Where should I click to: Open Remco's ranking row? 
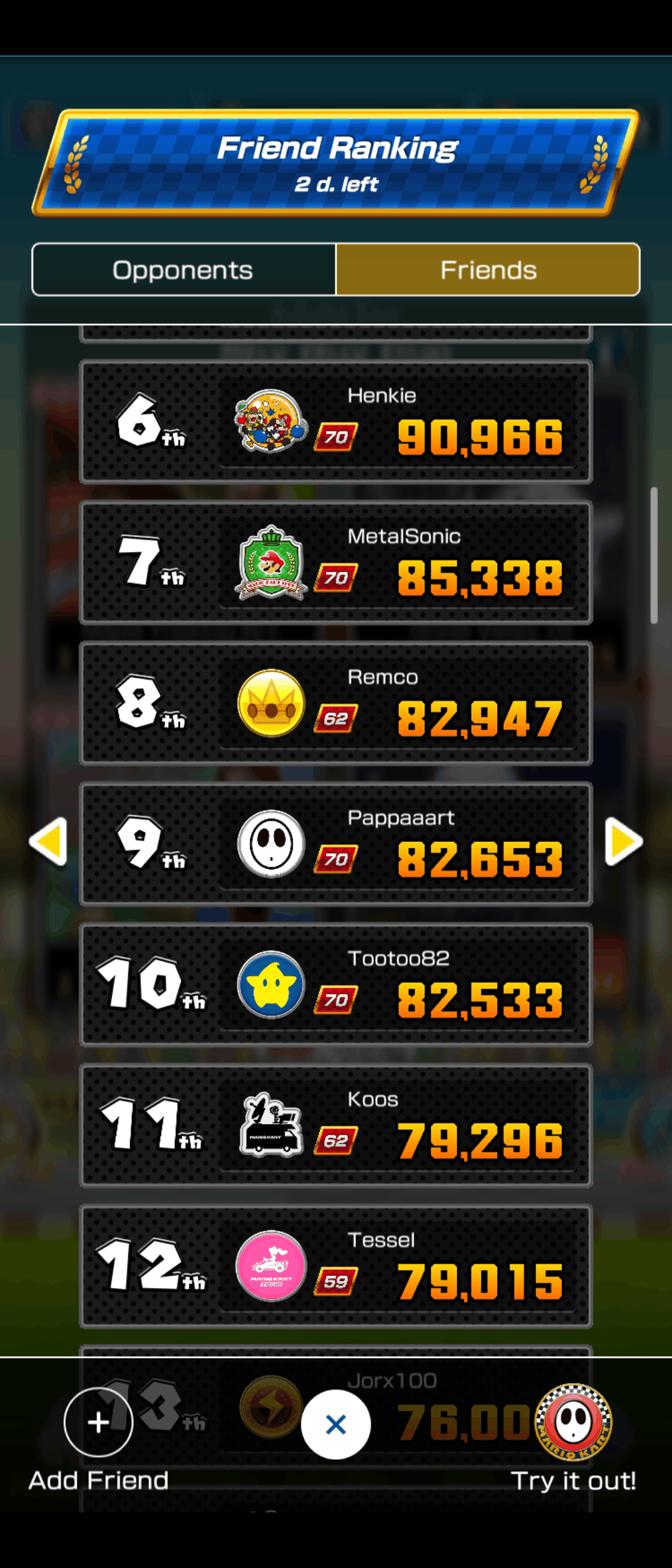point(336,703)
